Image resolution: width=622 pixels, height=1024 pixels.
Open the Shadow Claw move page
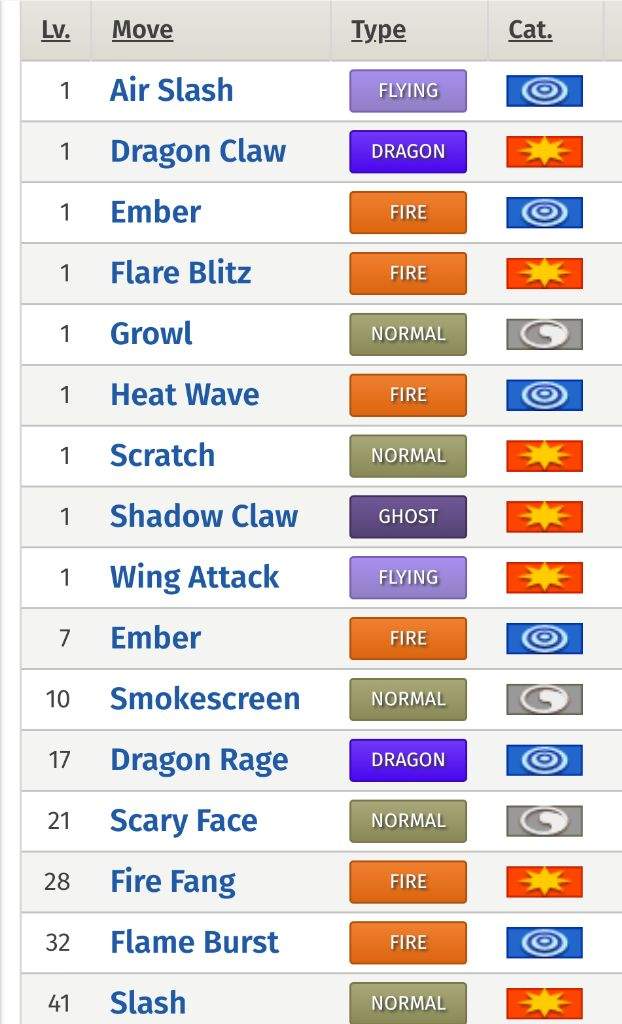coord(204,516)
